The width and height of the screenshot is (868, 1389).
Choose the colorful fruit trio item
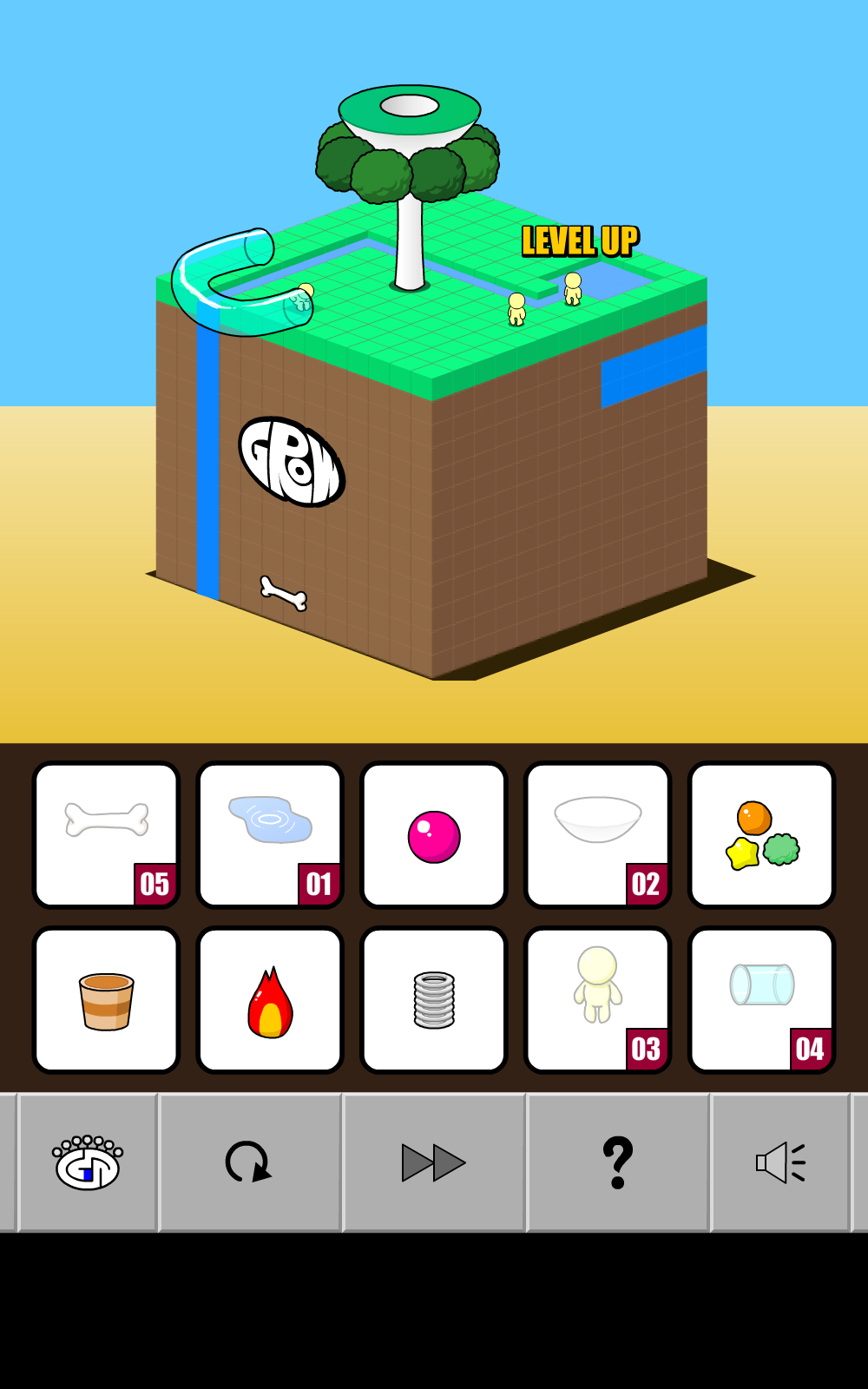pyautogui.click(x=762, y=836)
